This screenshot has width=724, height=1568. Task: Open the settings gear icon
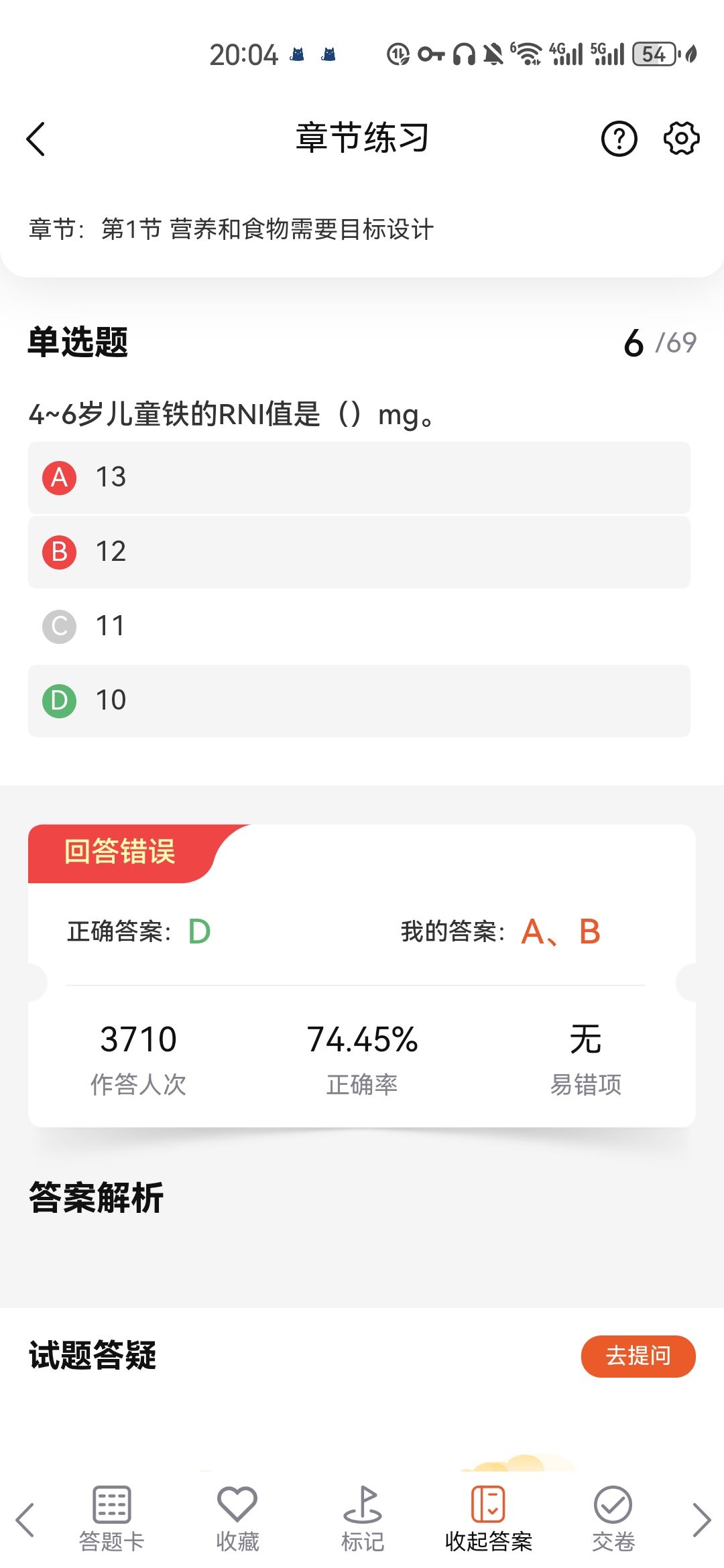coord(681,139)
